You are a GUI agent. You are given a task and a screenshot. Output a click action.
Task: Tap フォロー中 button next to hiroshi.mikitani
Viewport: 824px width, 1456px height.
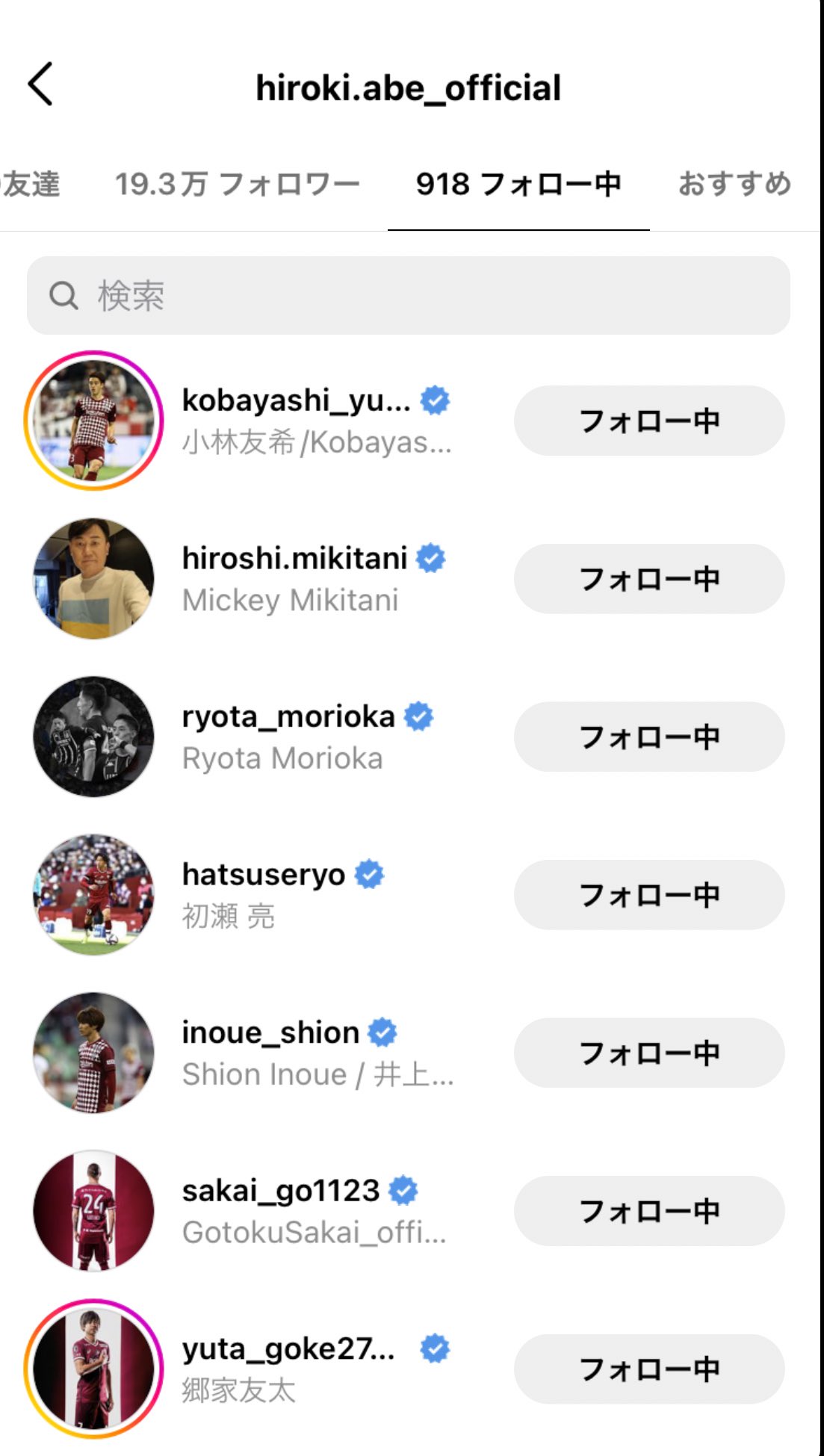click(x=648, y=579)
